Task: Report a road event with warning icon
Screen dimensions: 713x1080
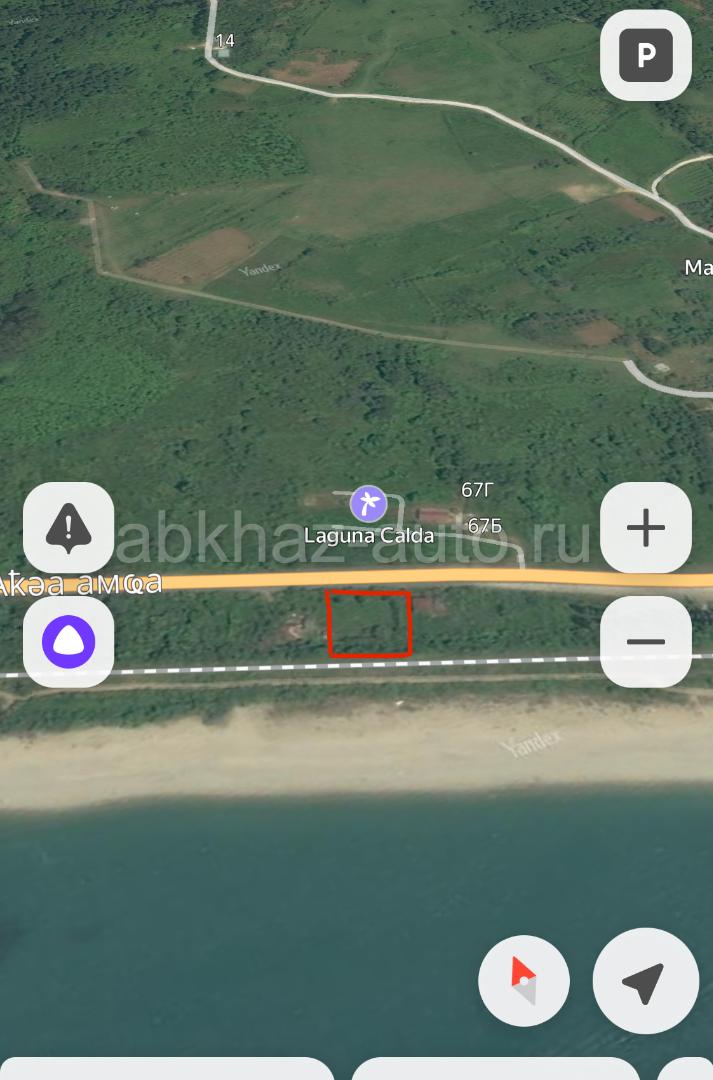Action: [68, 527]
